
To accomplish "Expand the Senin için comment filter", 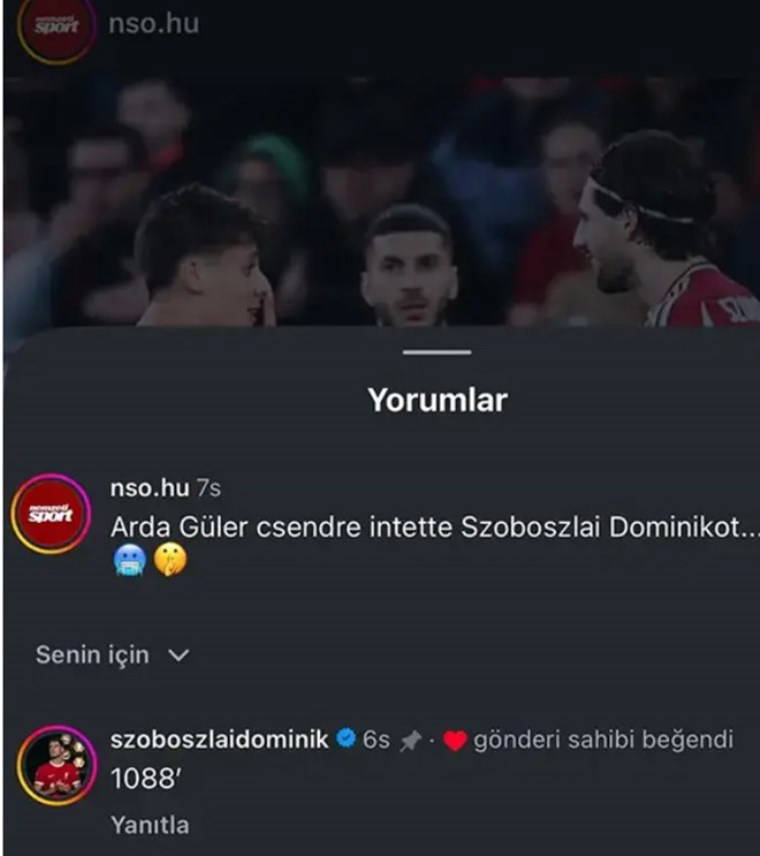I will (x=112, y=655).
